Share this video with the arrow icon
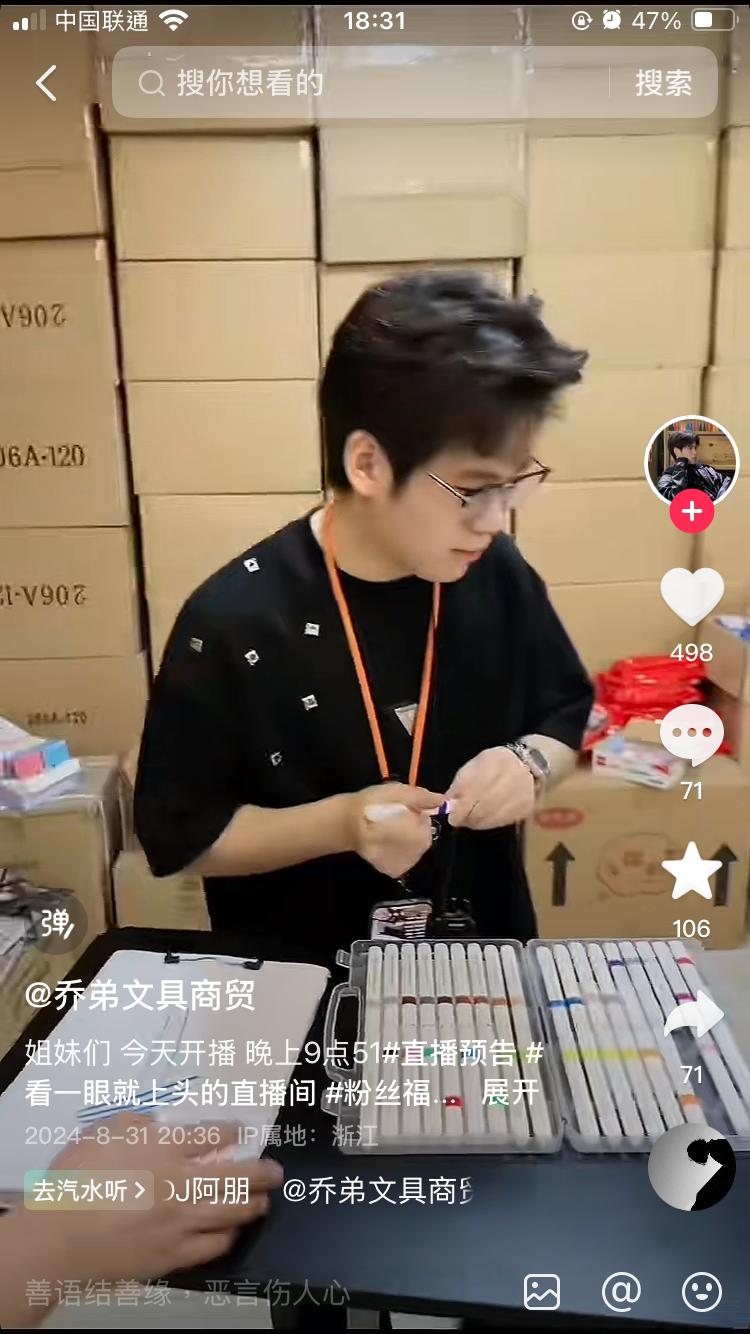750x1334 pixels. [692, 1018]
